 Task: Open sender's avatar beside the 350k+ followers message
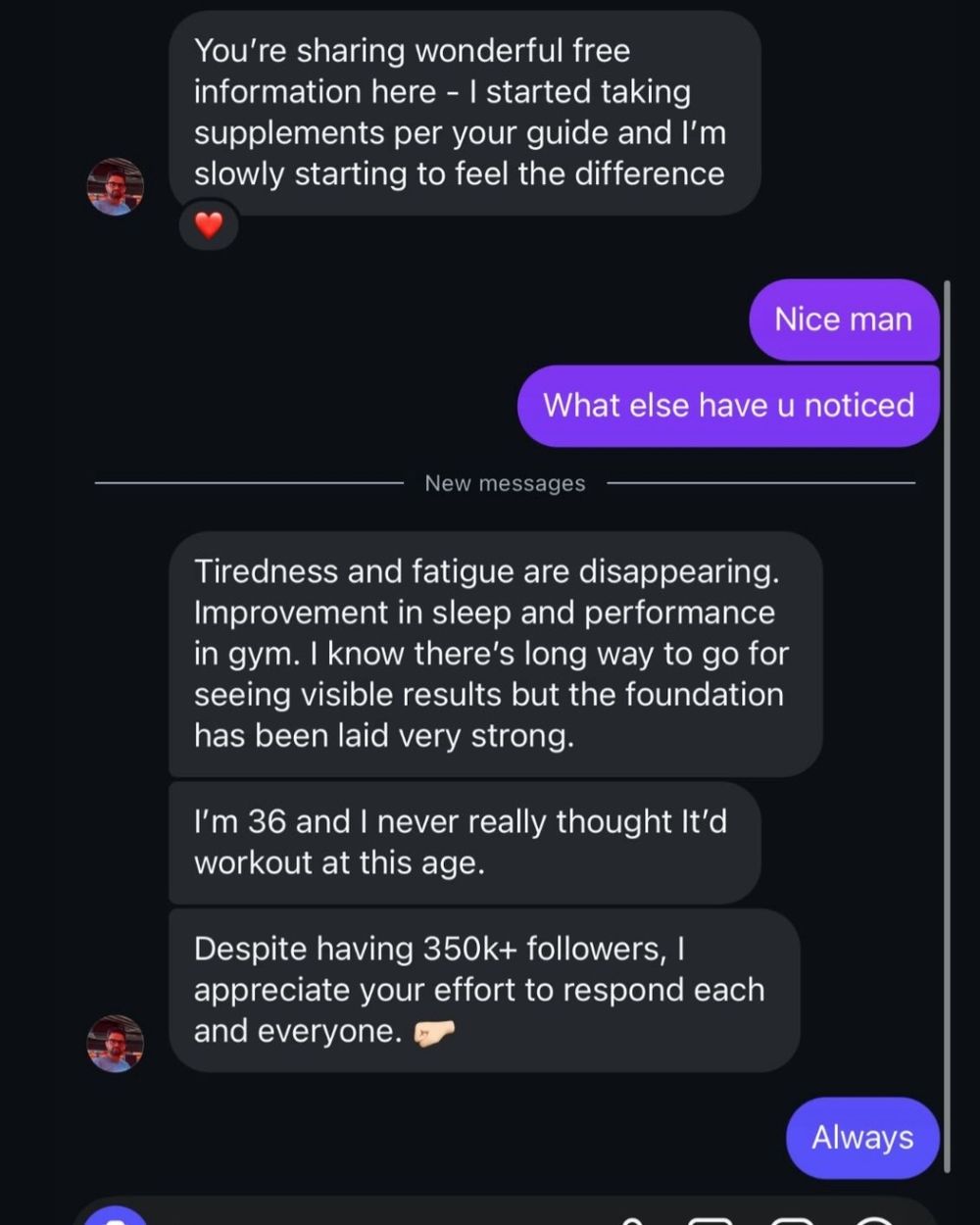pos(116,1043)
